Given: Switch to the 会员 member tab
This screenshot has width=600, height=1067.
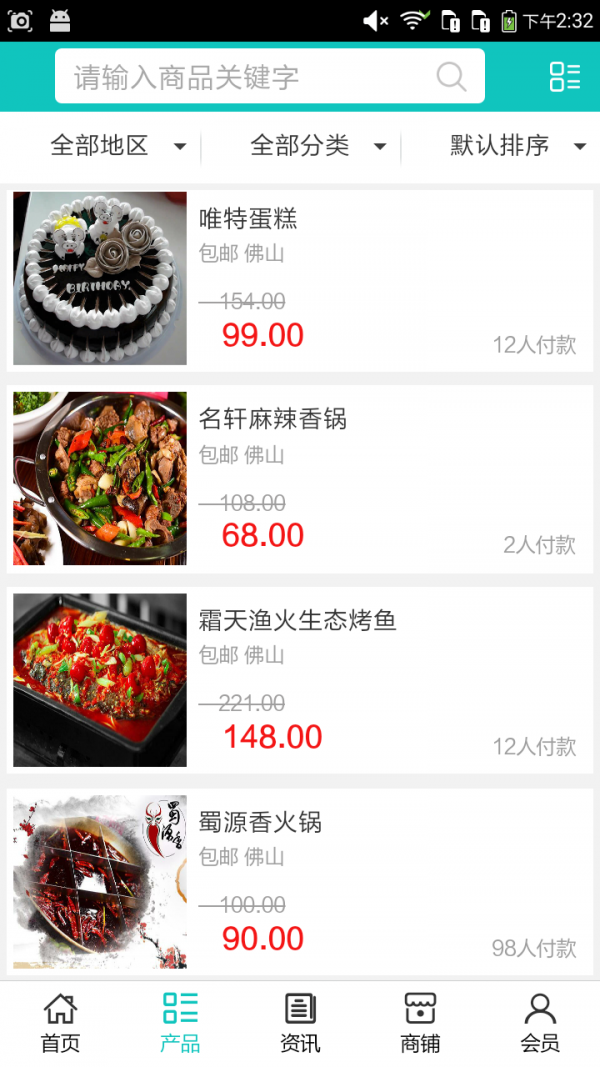Looking at the screenshot, I should click(540, 1023).
